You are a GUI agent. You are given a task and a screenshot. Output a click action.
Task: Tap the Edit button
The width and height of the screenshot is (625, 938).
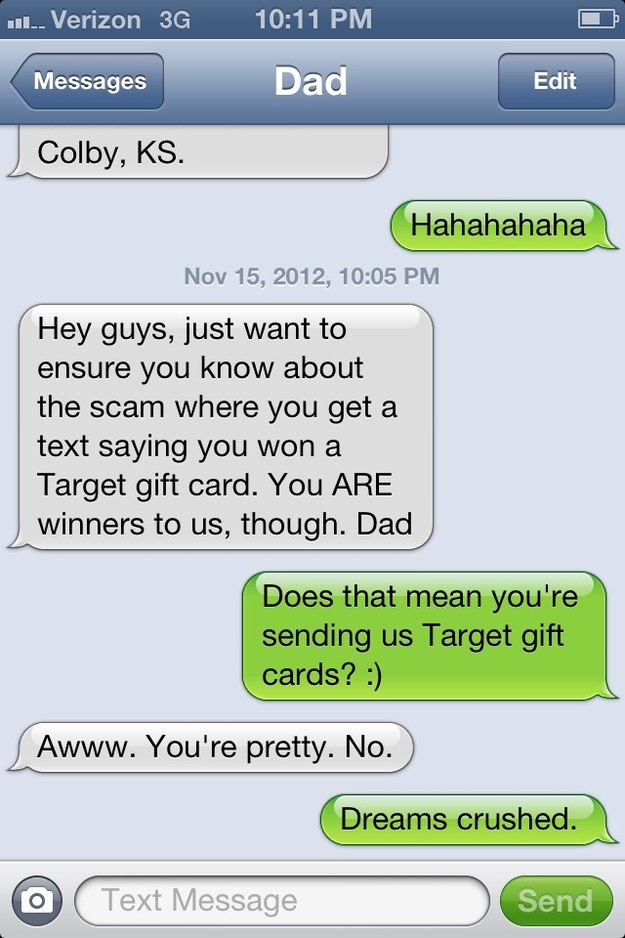tap(555, 82)
